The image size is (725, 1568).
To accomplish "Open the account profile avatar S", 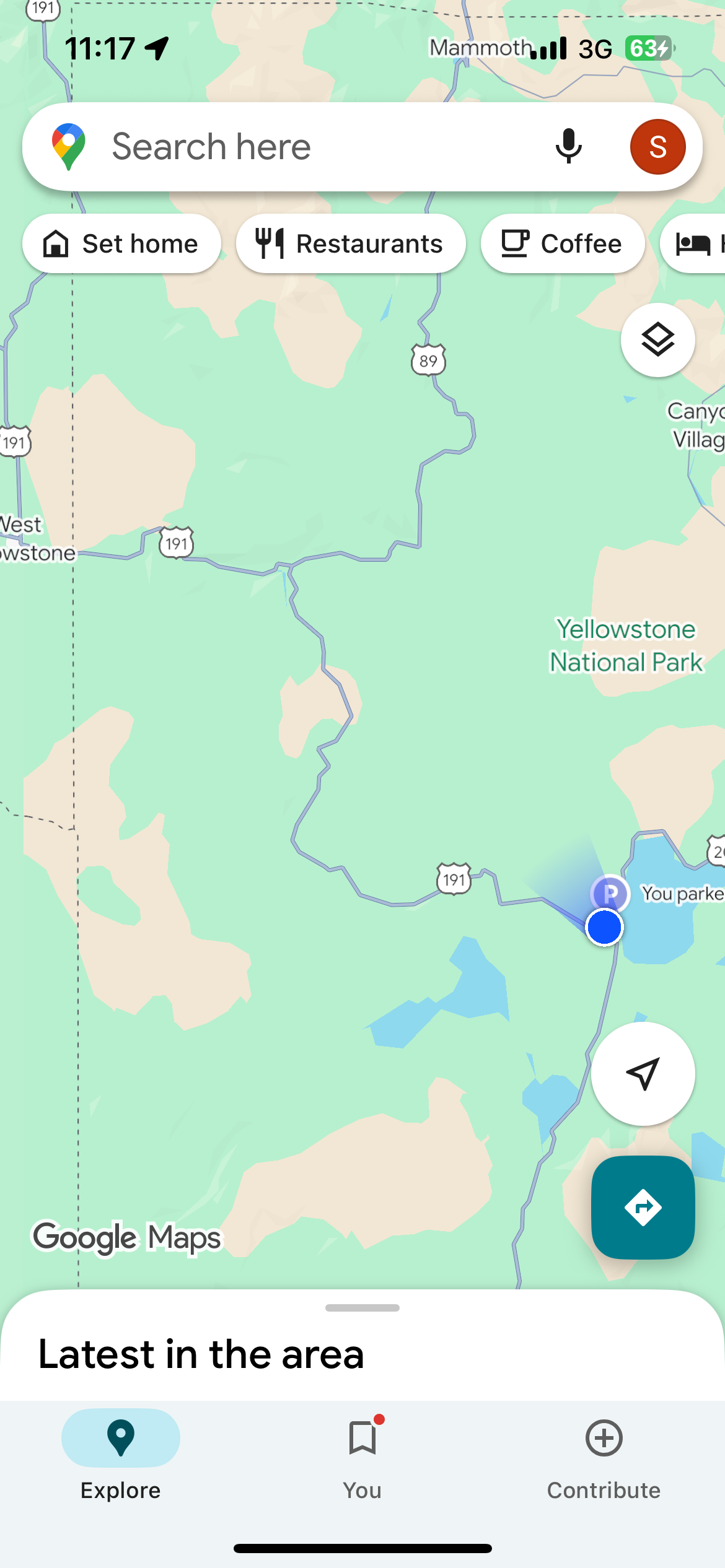I will (657, 147).
